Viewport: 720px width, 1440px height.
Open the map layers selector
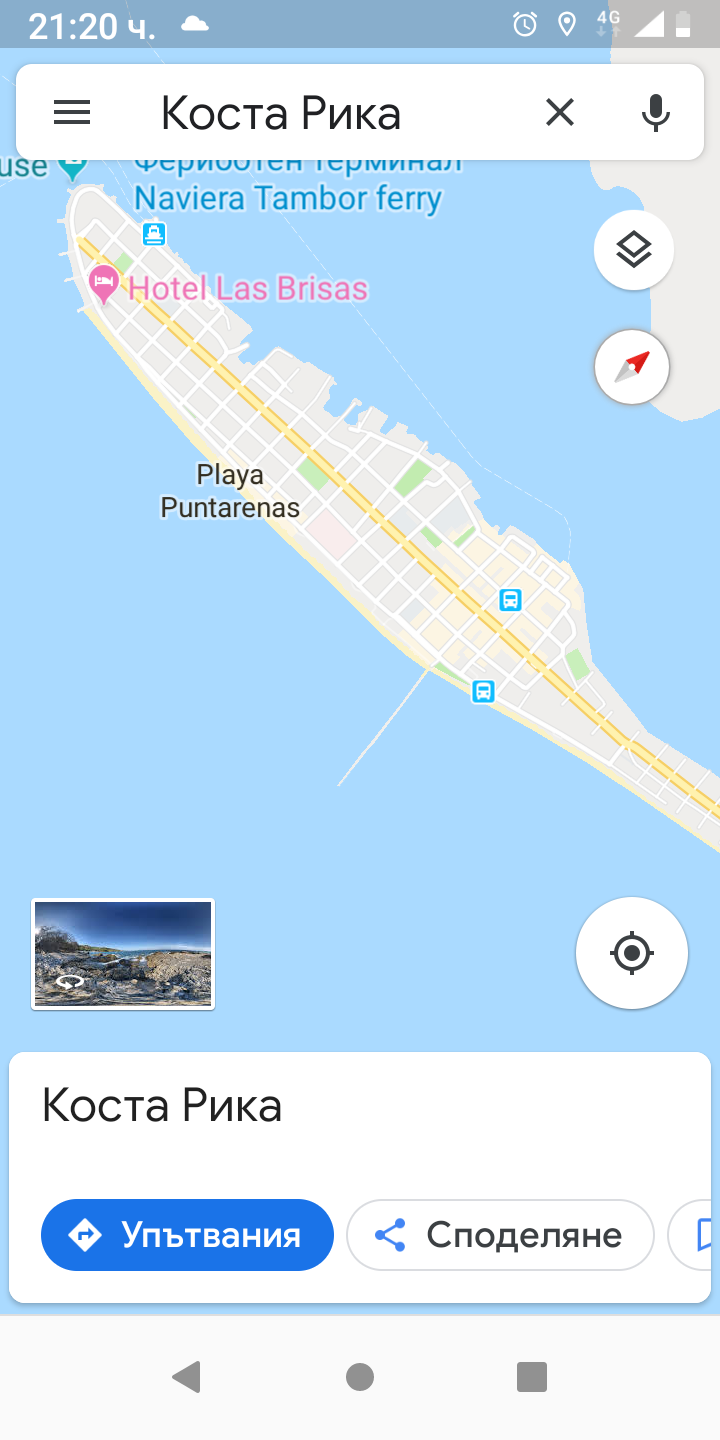pos(633,250)
